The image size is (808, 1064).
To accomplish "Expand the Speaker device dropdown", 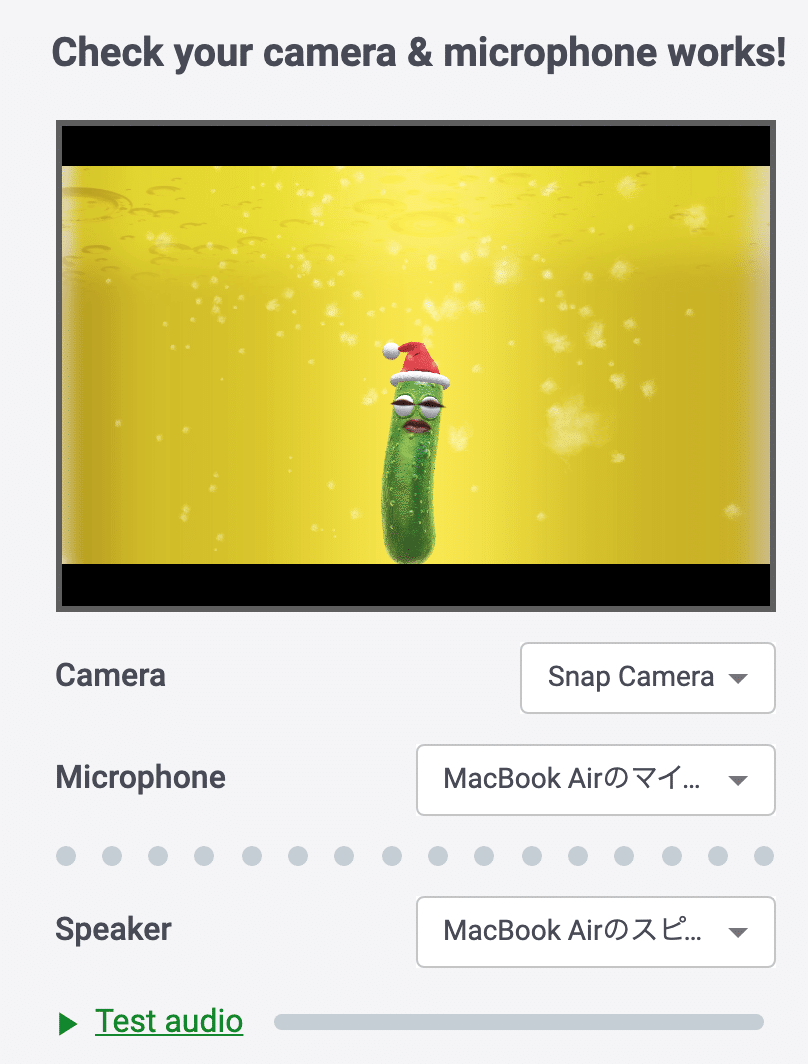I will click(595, 932).
